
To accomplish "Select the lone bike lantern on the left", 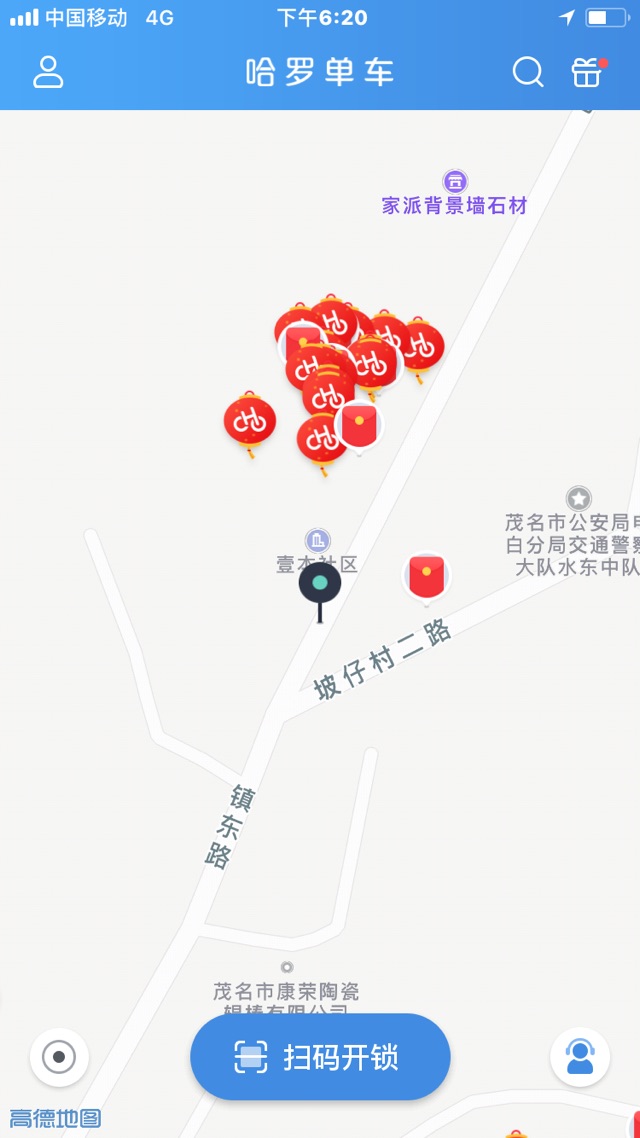I will point(250,421).
